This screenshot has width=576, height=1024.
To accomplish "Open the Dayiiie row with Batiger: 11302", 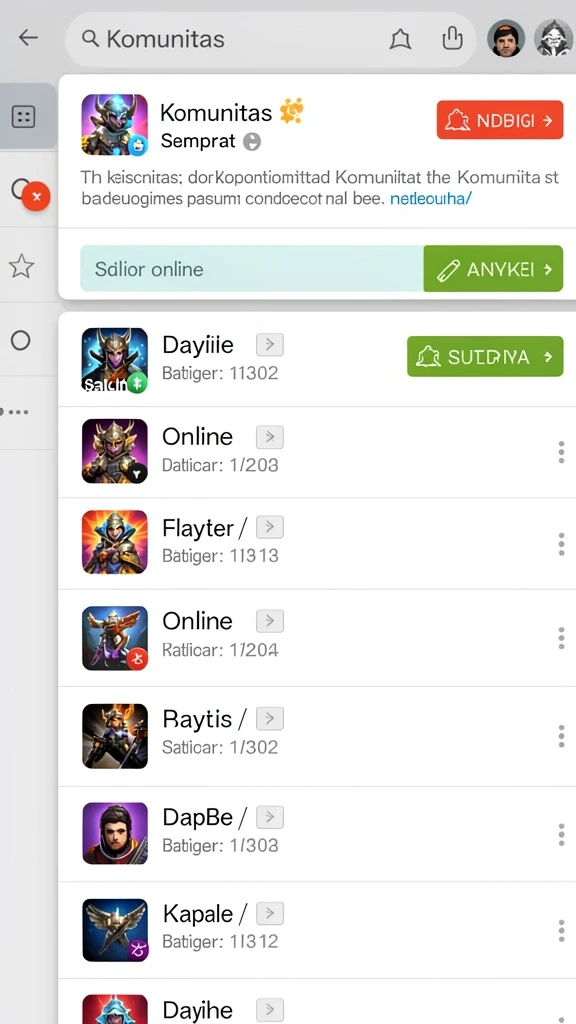I will click(317, 359).
